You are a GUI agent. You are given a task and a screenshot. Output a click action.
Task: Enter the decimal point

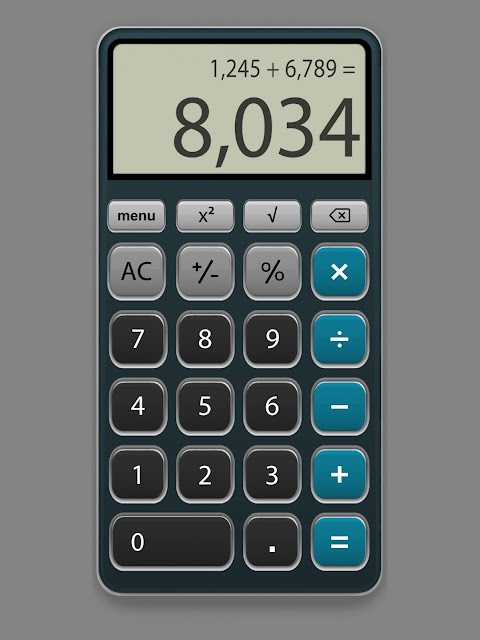[272, 542]
